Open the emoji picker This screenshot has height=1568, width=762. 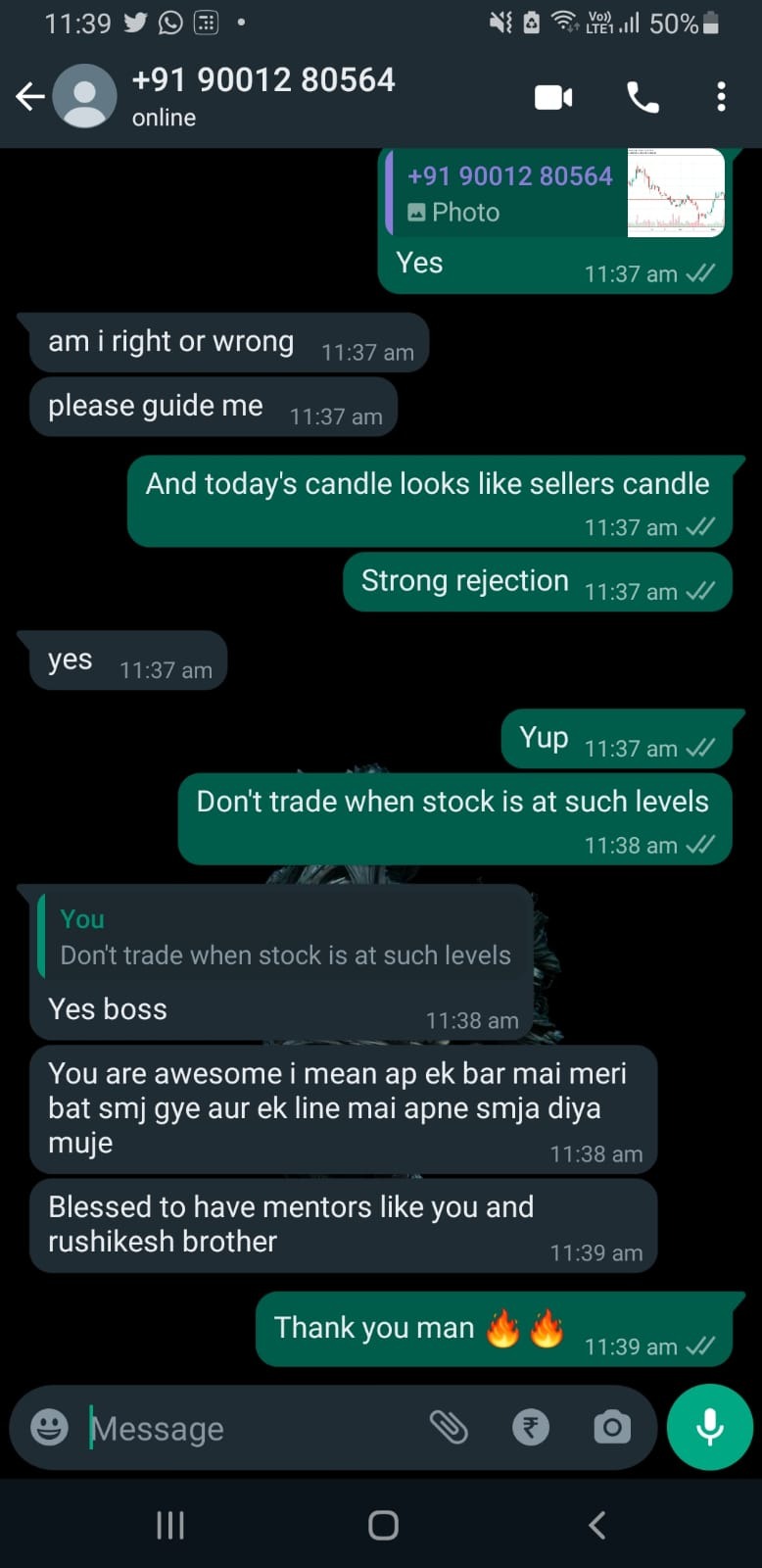pos(49,1428)
